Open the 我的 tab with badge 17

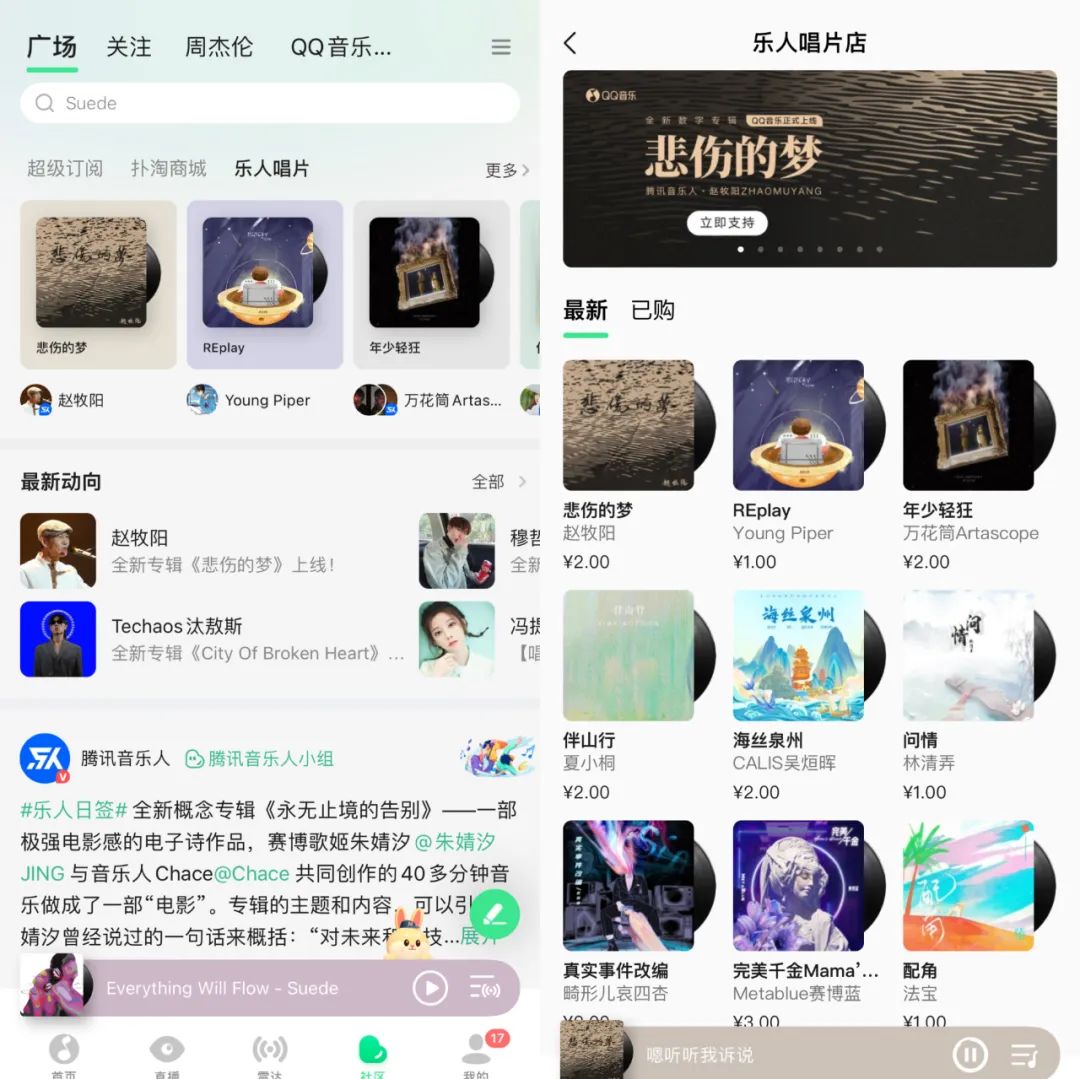(x=477, y=1053)
